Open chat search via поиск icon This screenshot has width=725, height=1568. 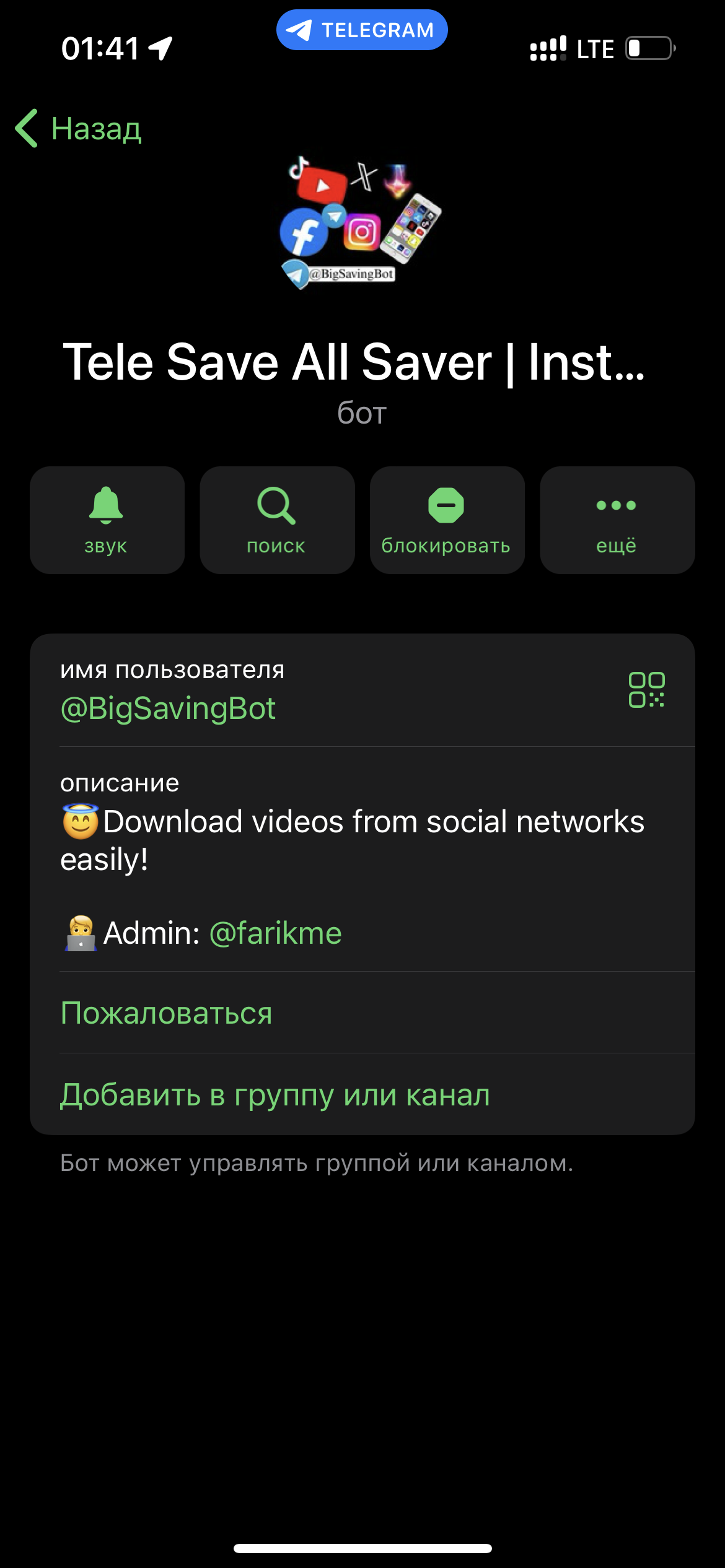point(276,519)
